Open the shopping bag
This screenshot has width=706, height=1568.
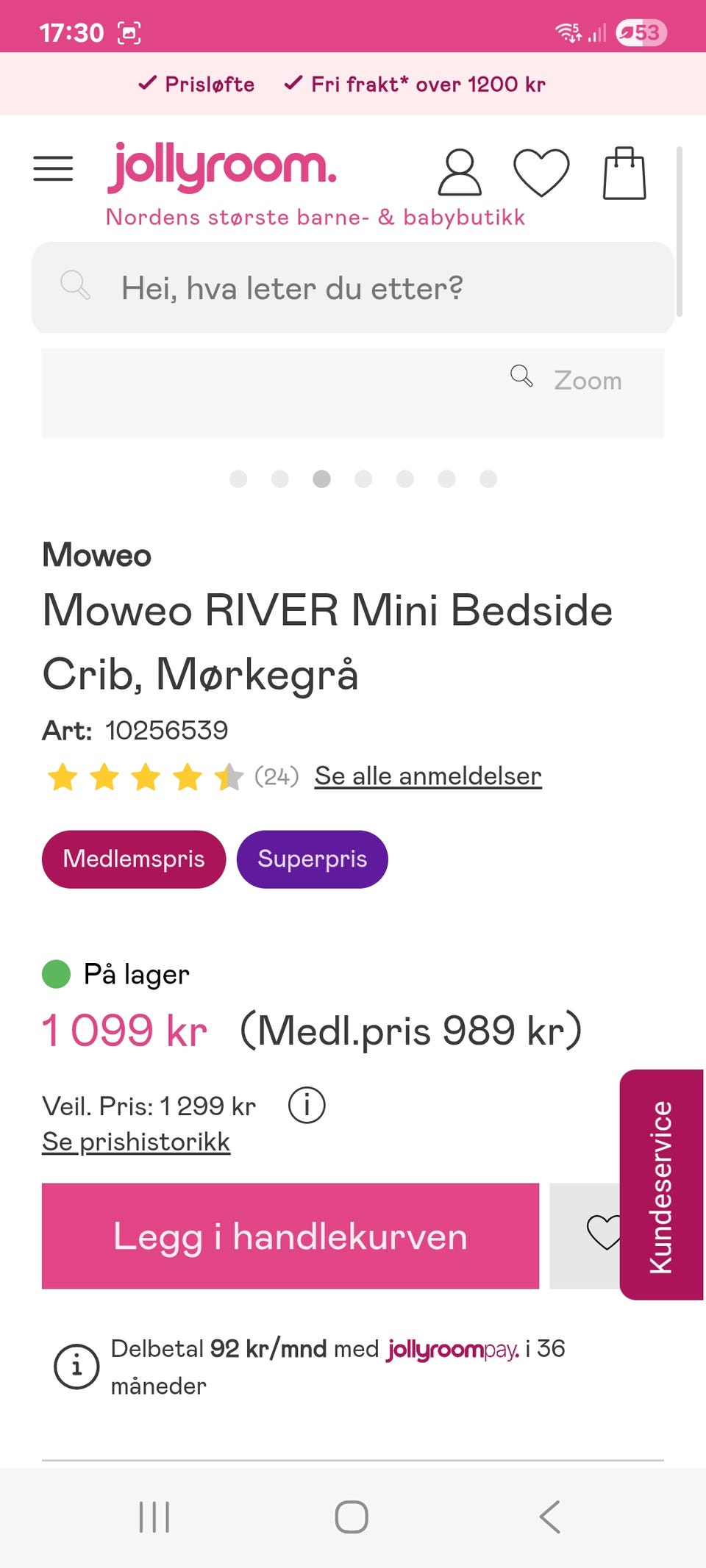point(624,173)
